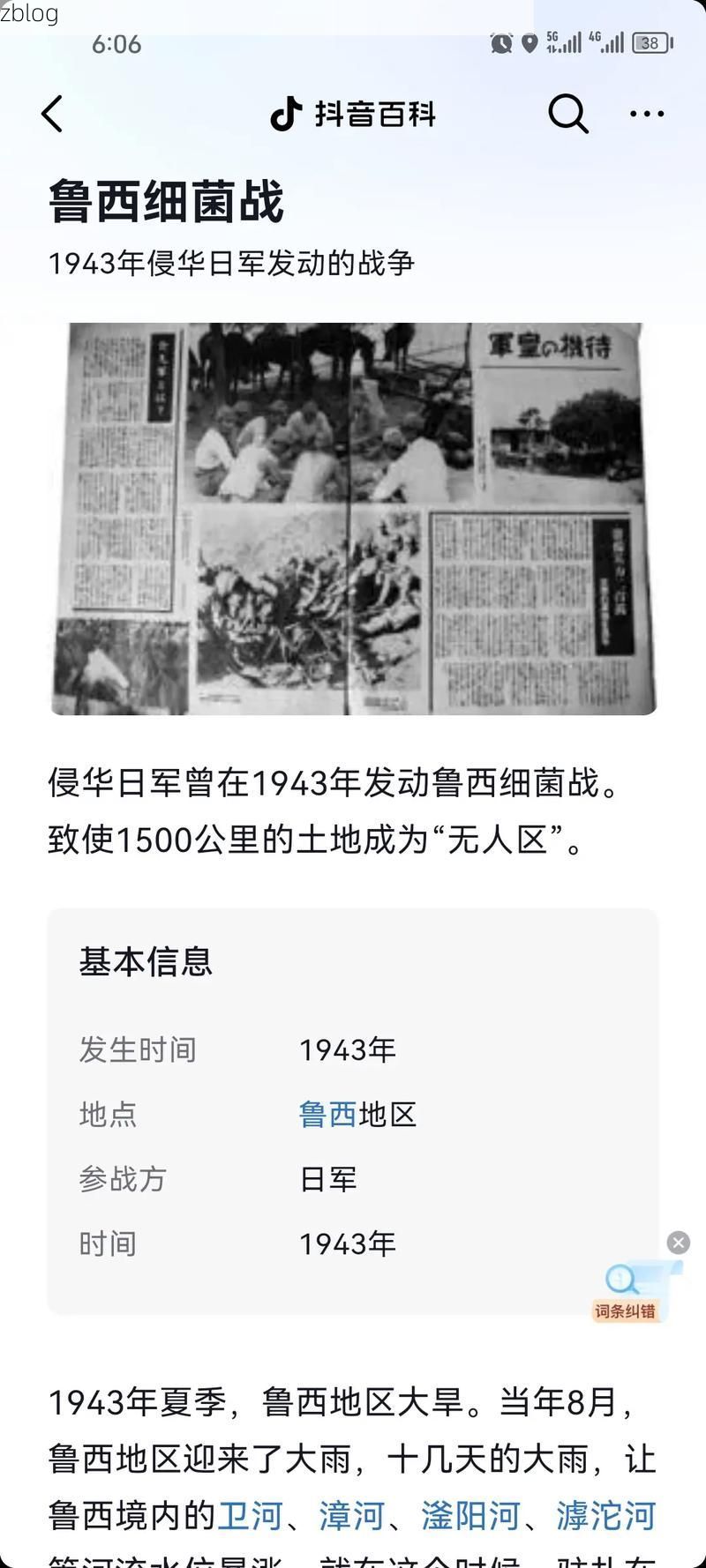Tap the back arrow in the top left
Screen dimensions: 706x1568
pyautogui.click(x=51, y=113)
